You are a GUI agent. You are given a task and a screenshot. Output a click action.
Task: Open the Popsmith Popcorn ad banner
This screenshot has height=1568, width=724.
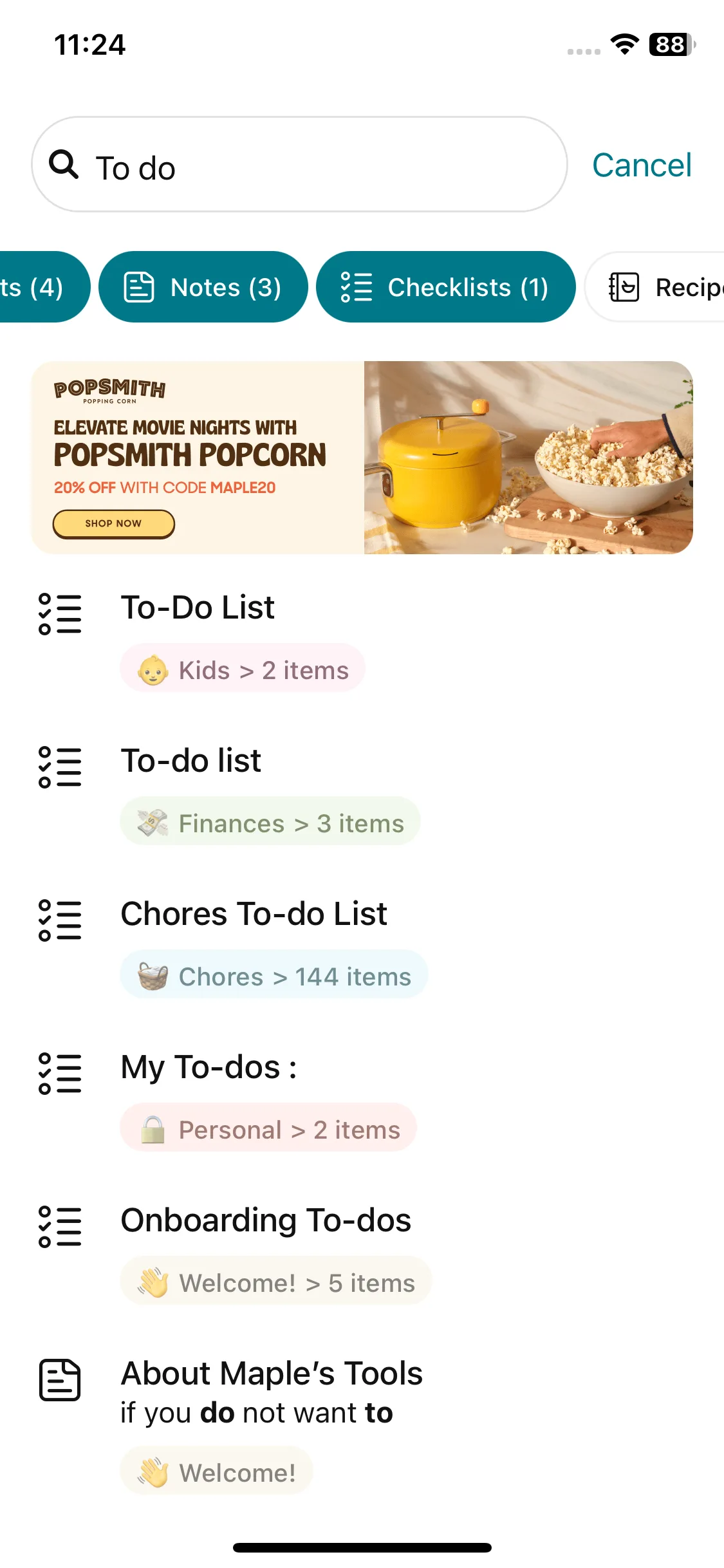click(362, 458)
